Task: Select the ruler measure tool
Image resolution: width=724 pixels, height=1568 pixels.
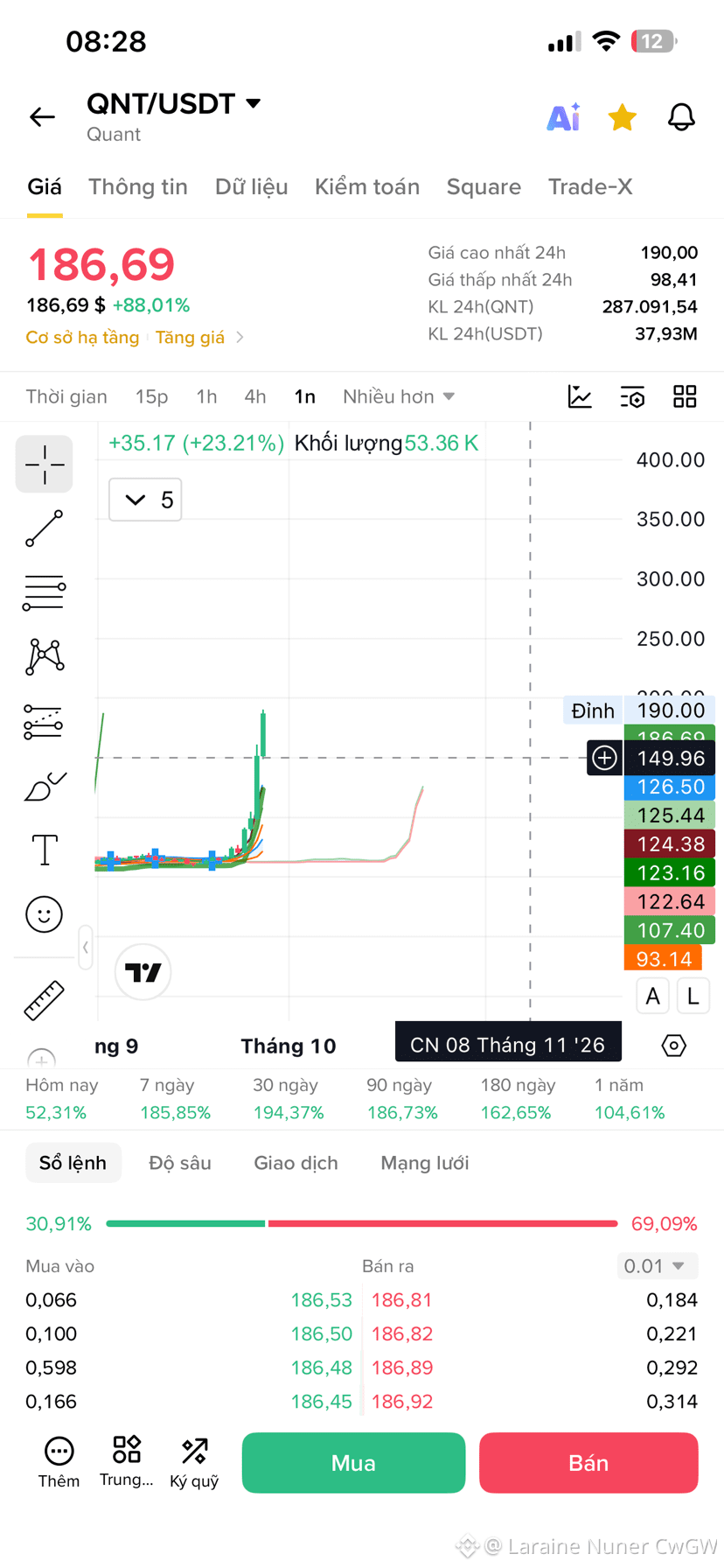Action: click(x=44, y=1000)
